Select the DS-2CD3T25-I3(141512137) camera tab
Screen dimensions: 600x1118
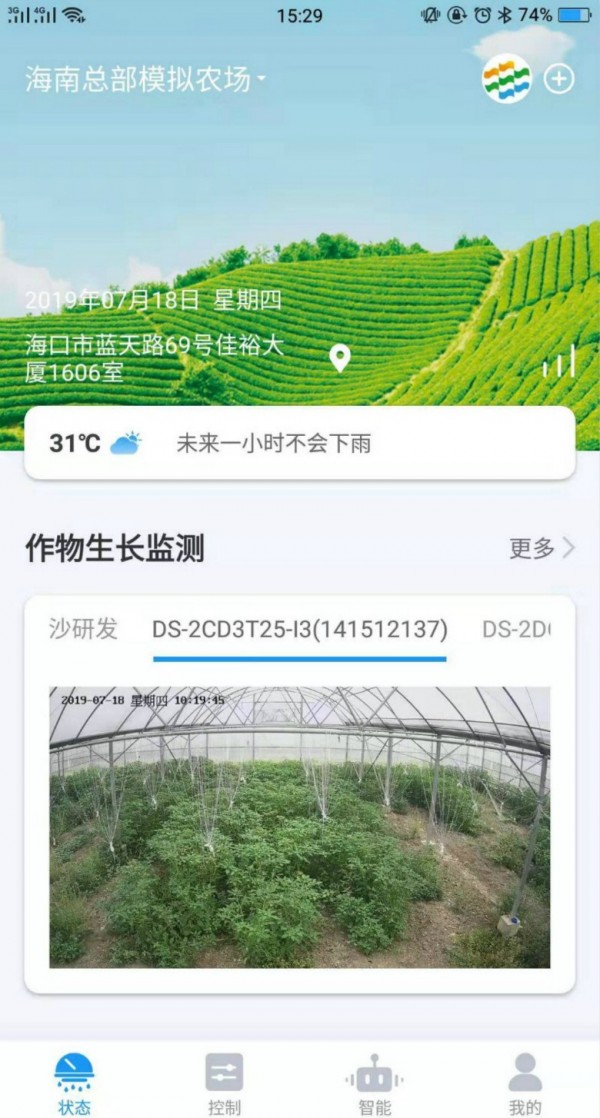point(299,629)
